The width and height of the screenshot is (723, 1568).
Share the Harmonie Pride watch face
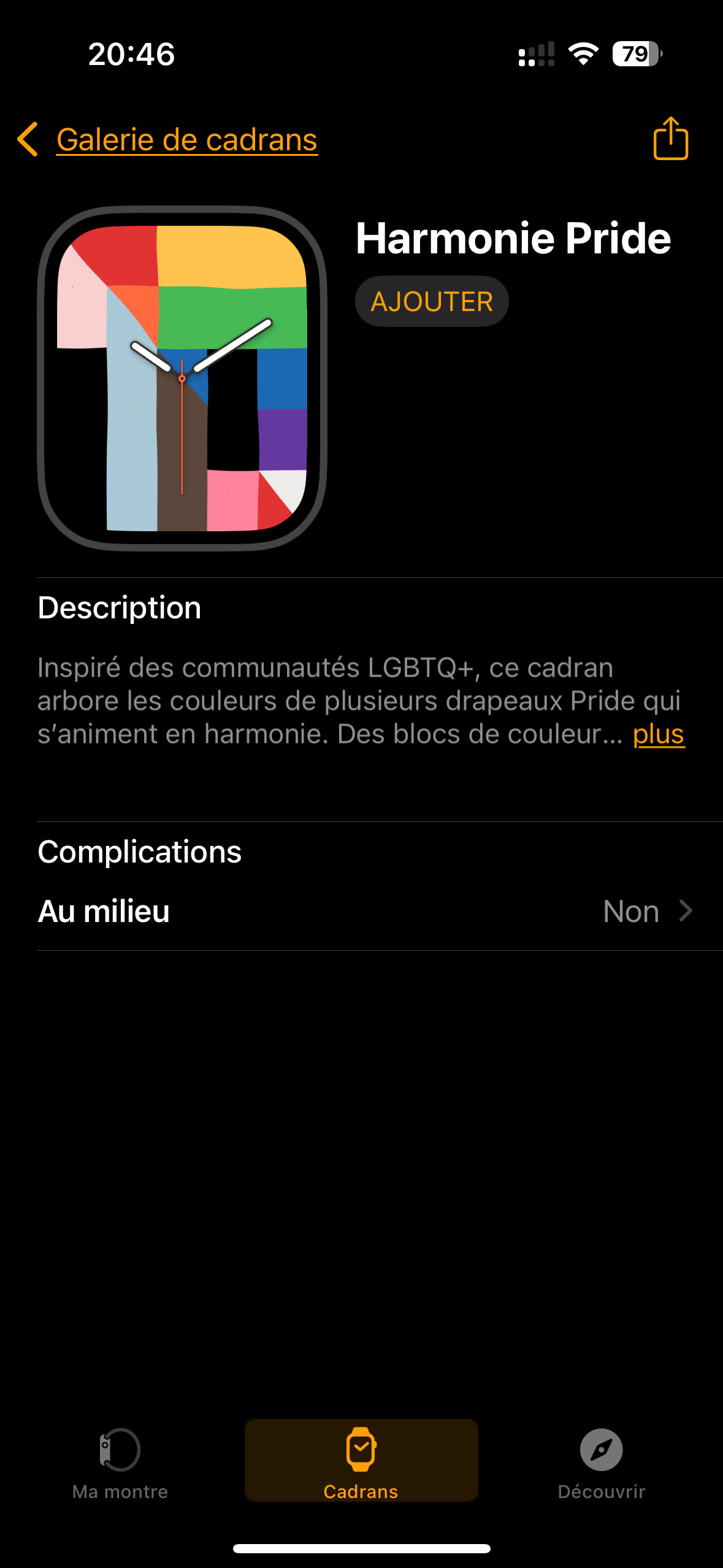[670, 139]
